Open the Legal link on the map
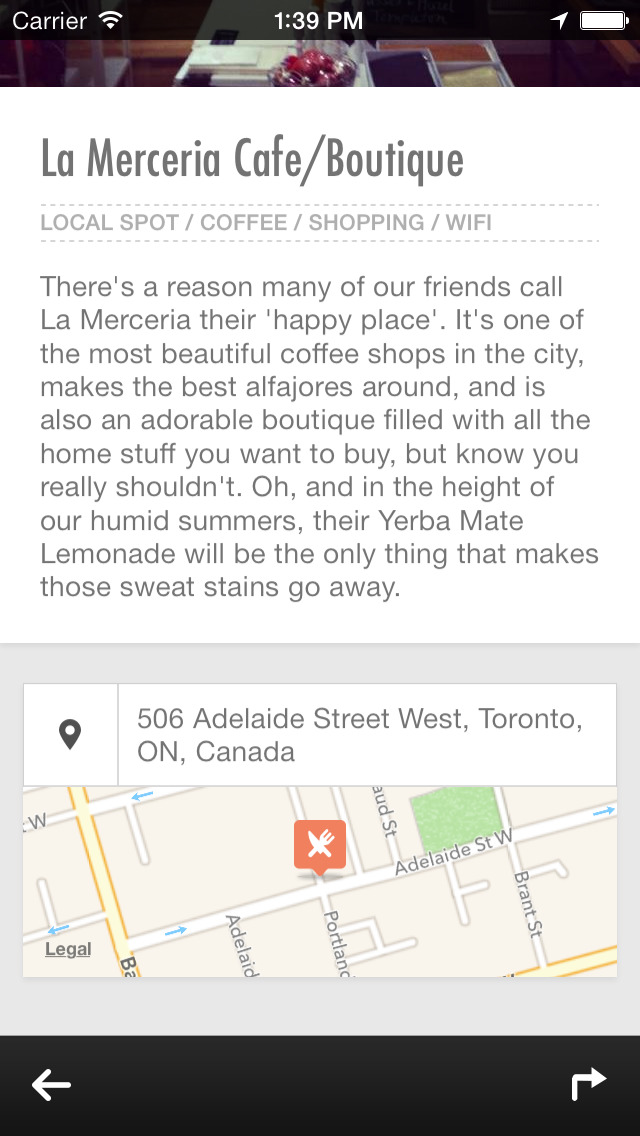The width and height of the screenshot is (640, 1136). (x=68, y=949)
